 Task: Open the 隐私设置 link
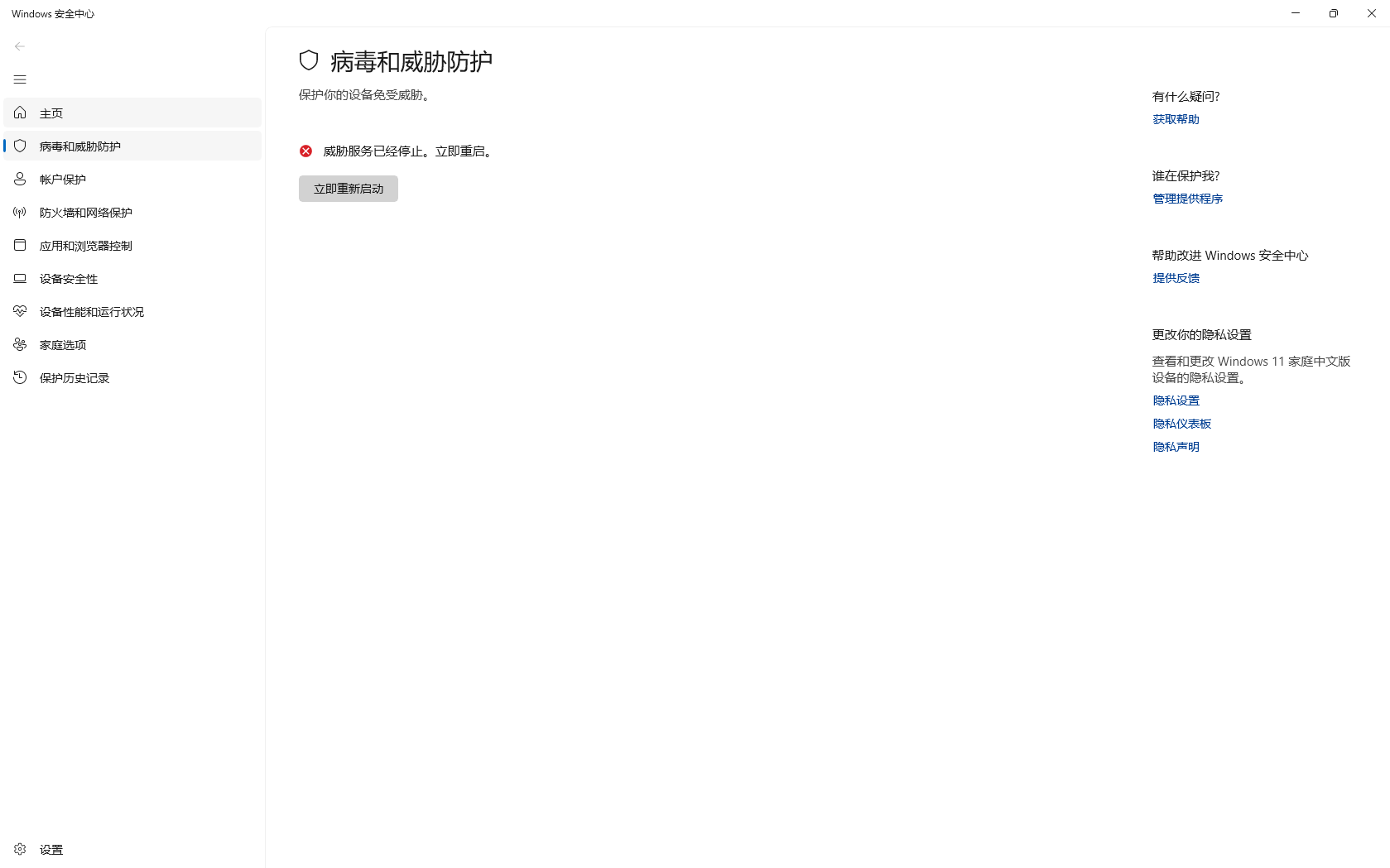1176,400
